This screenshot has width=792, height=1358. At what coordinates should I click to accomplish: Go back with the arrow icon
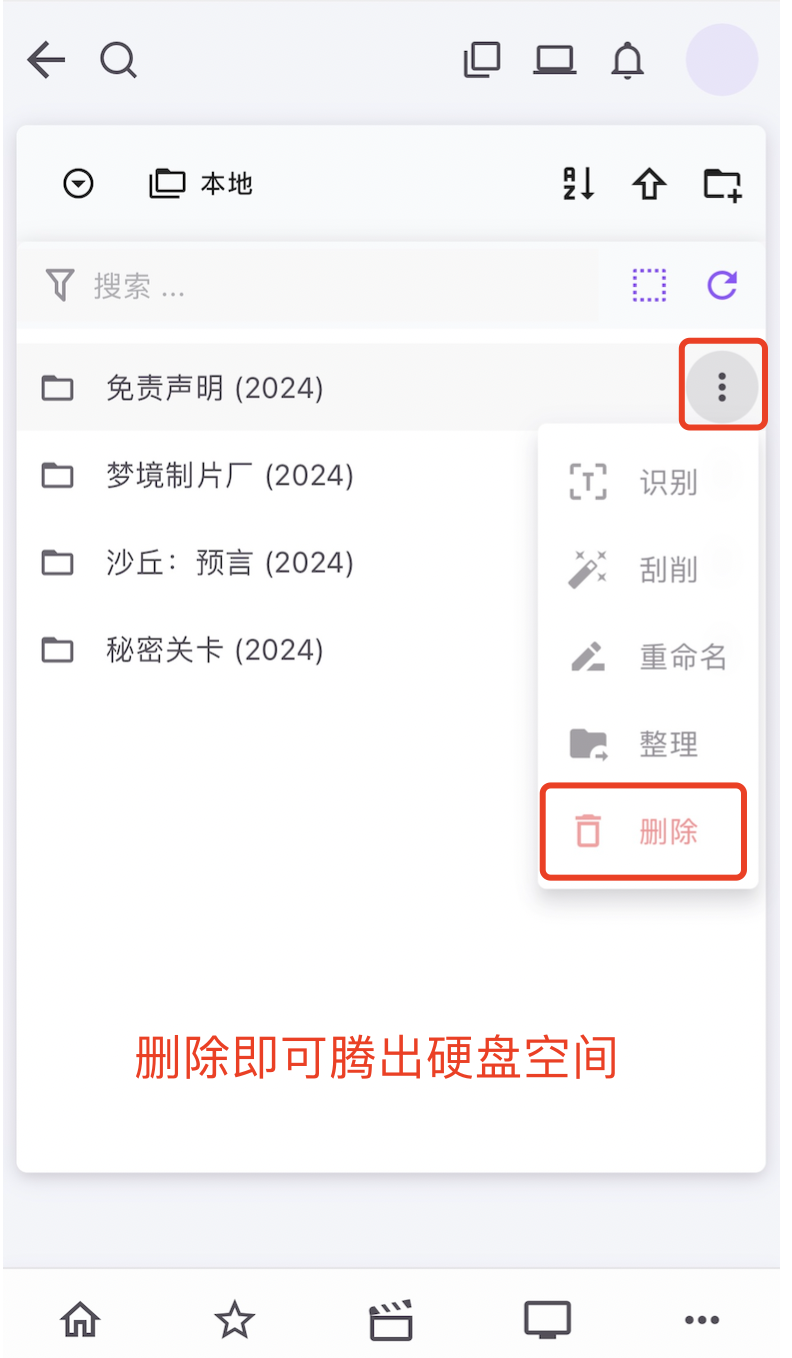tap(46, 61)
